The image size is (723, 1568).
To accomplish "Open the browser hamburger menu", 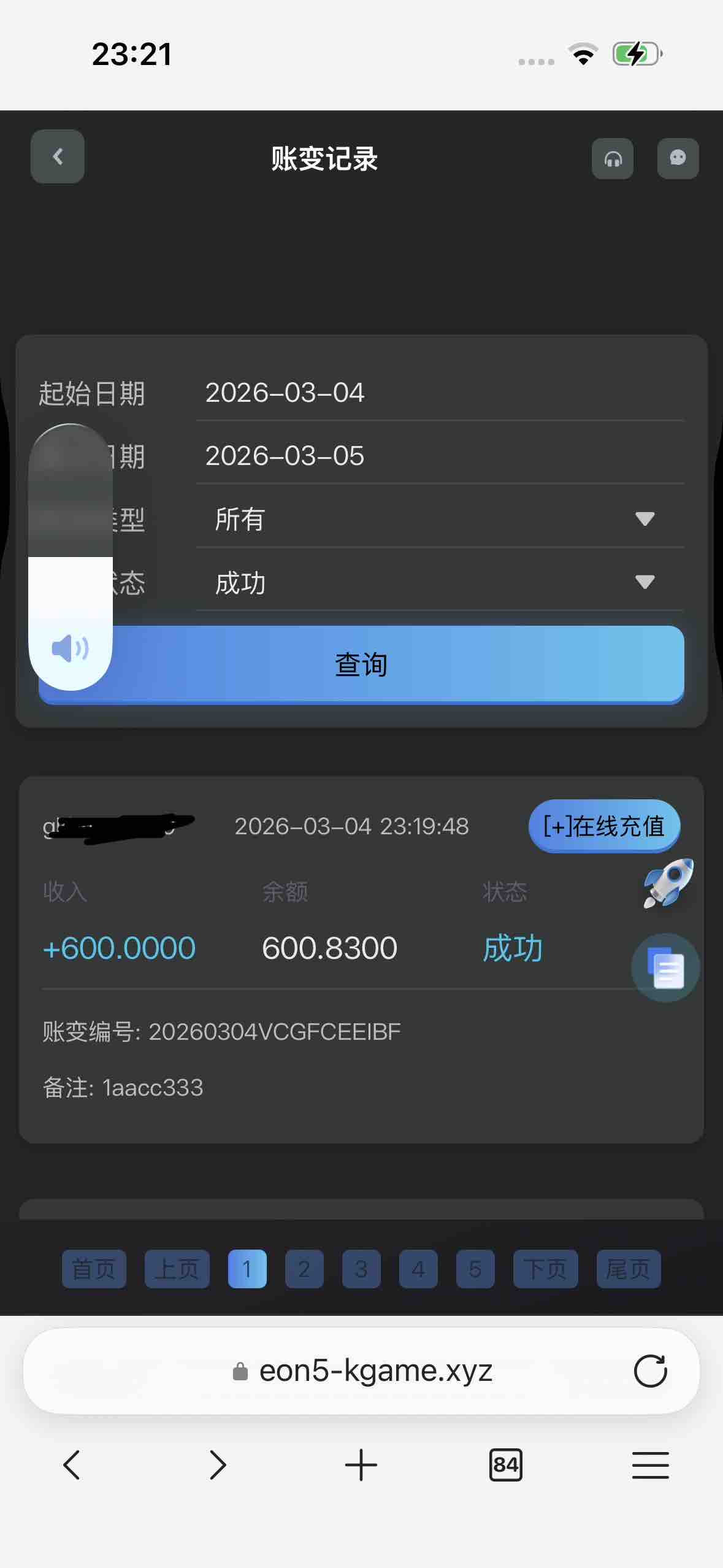I will (x=651, y=1465).
